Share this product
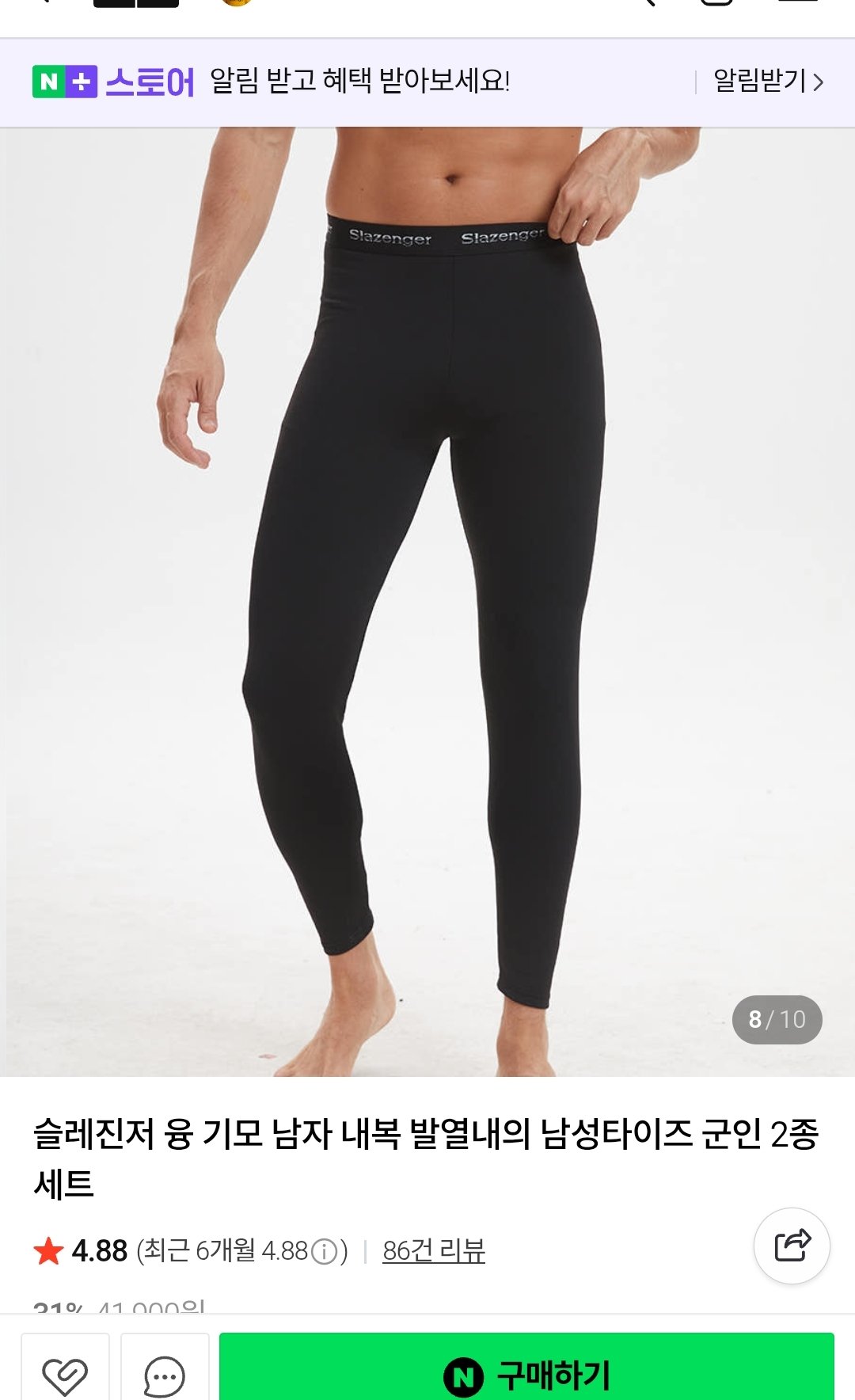This screenshot has height=1400, width=855. tap(792, 1246)
